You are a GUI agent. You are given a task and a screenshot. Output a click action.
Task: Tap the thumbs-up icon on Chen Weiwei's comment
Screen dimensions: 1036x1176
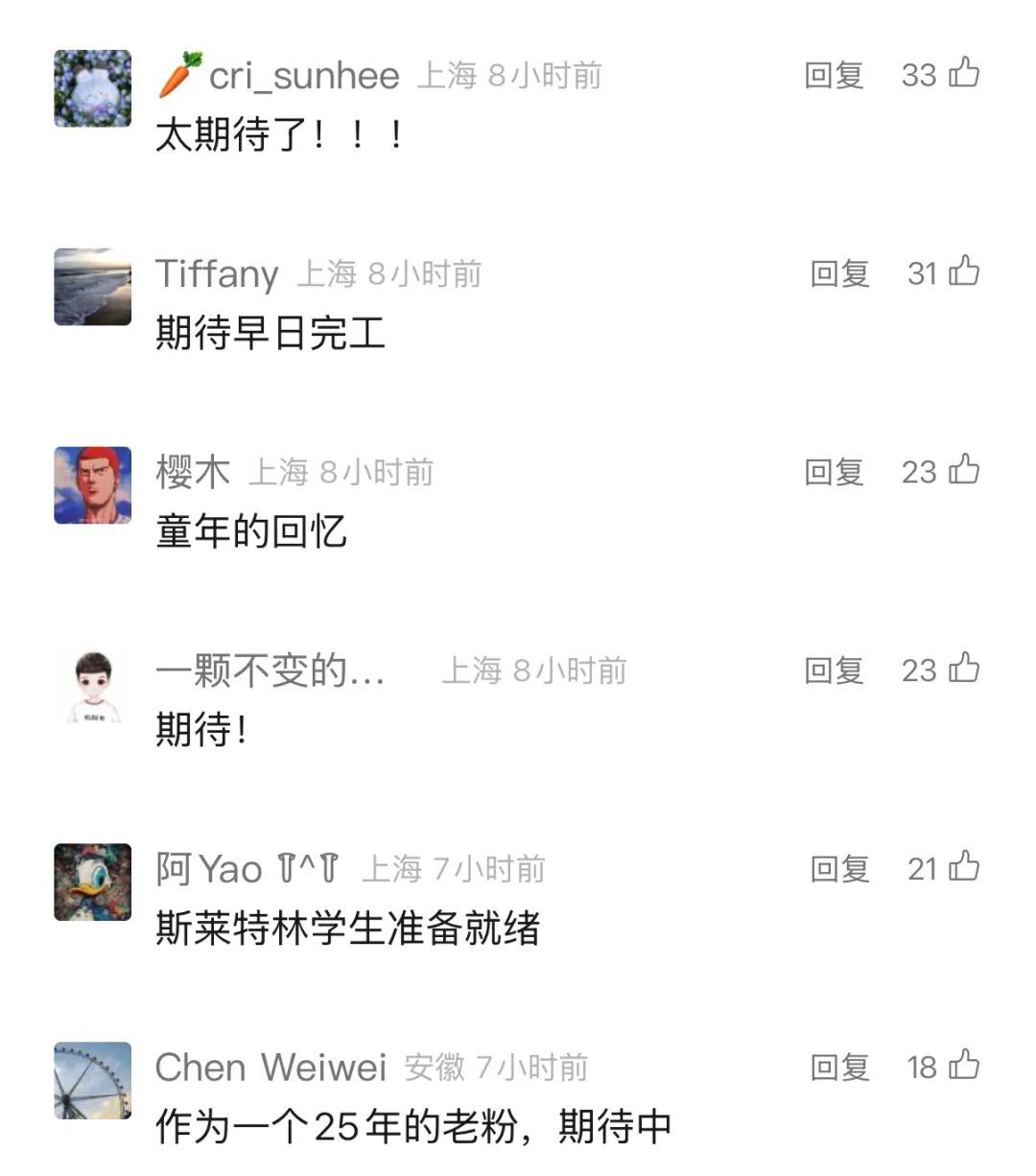pos(963,1068)
